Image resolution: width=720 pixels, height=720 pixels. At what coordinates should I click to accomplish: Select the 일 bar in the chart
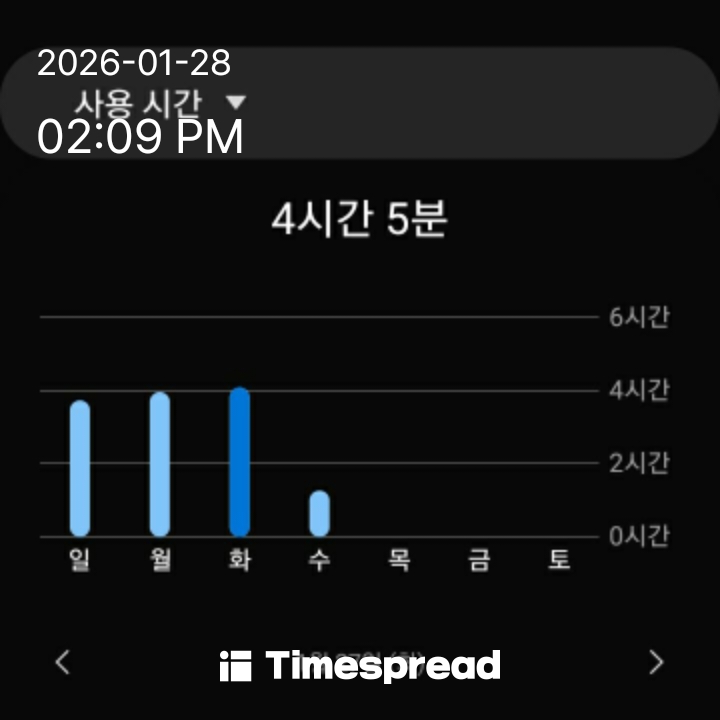click(x=80, y=468)
